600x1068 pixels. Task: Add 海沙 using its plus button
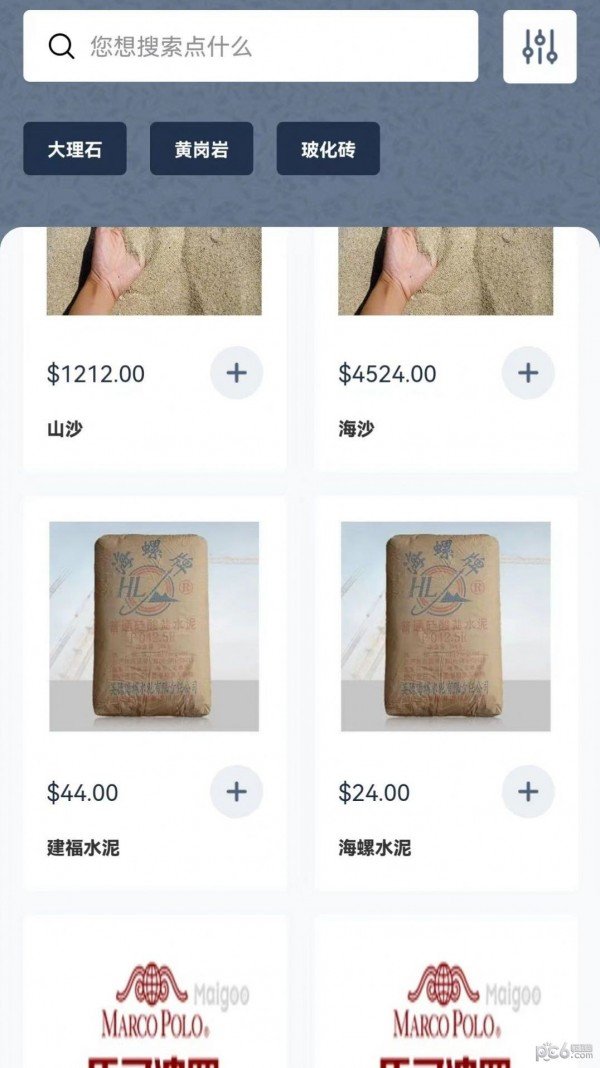click(527, 373)
